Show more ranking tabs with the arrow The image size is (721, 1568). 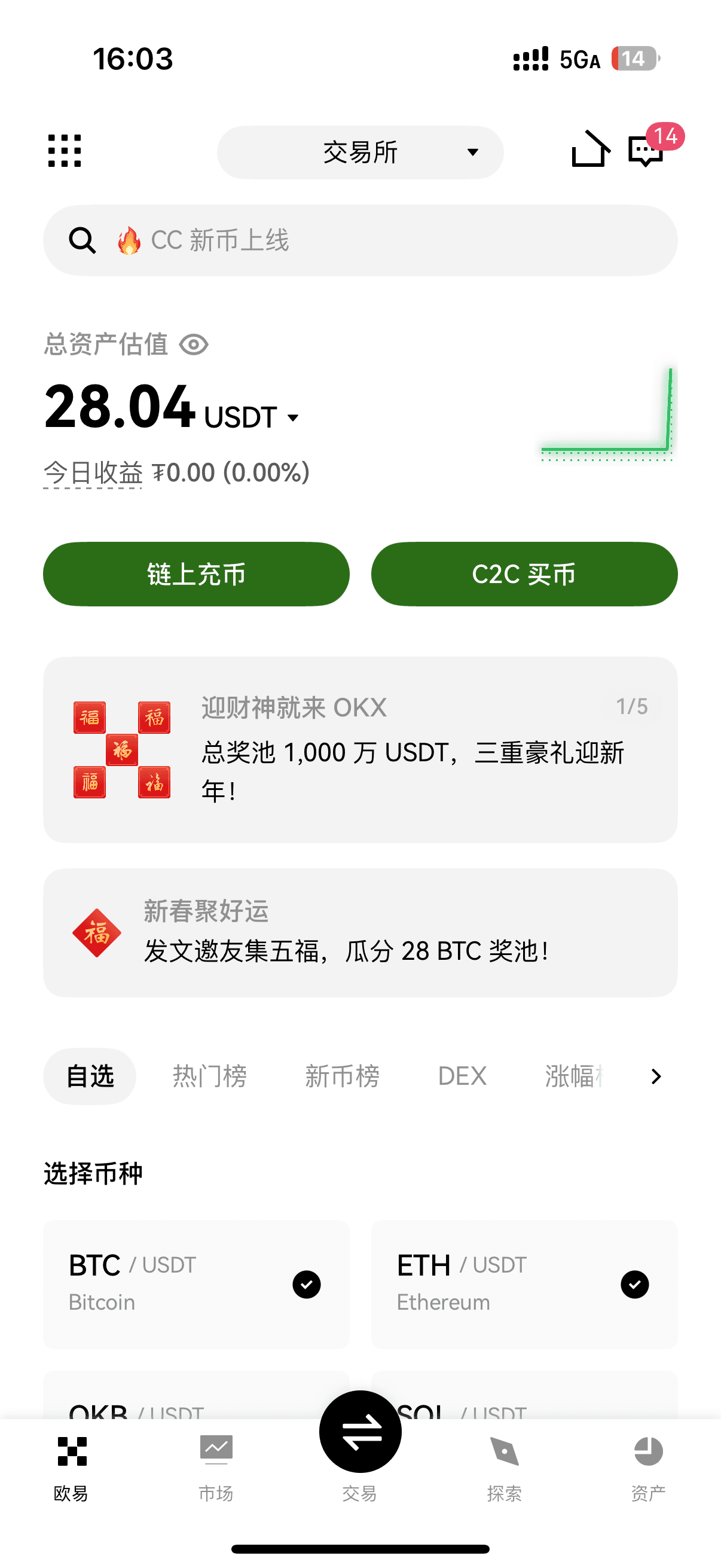click(655, 1076)
